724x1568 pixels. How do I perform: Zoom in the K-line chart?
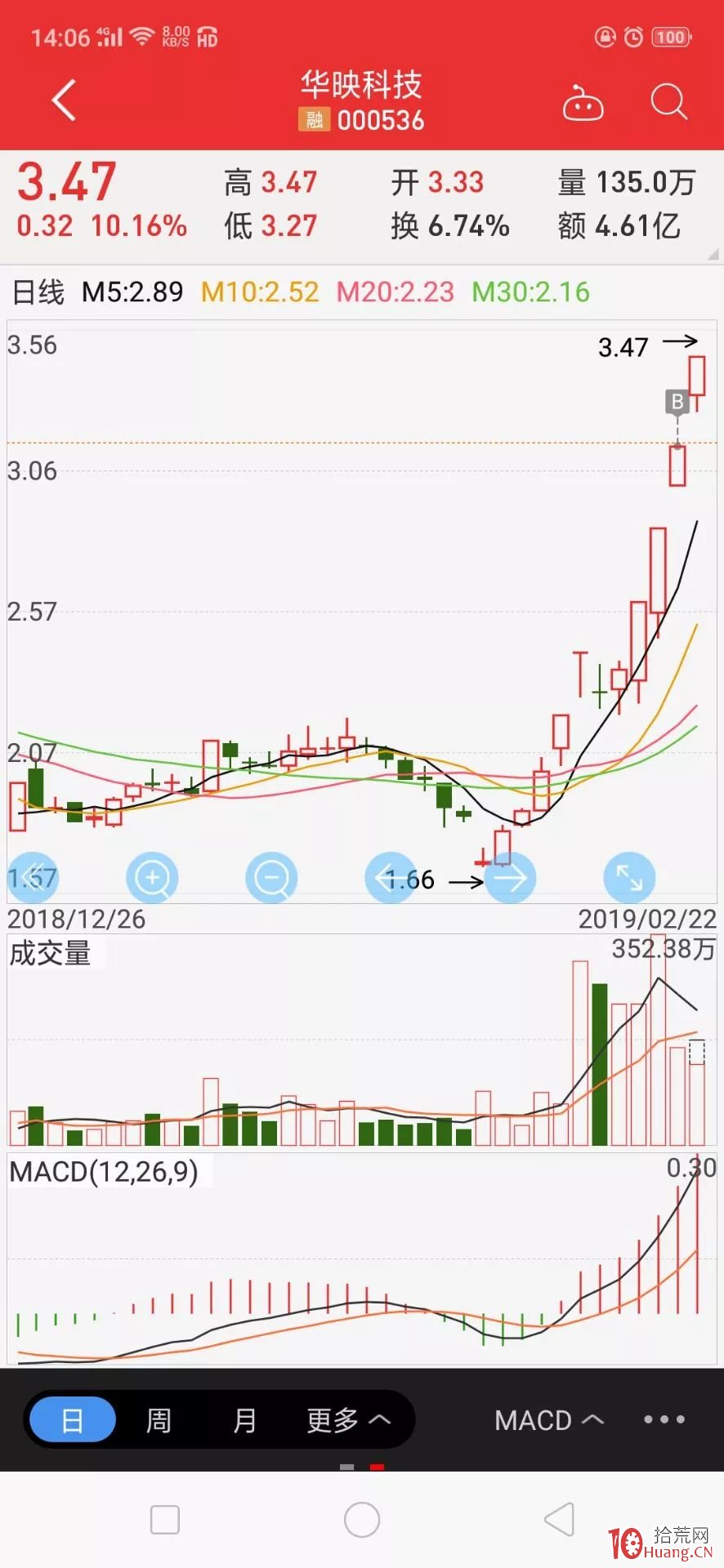click(x=152, y=878)
